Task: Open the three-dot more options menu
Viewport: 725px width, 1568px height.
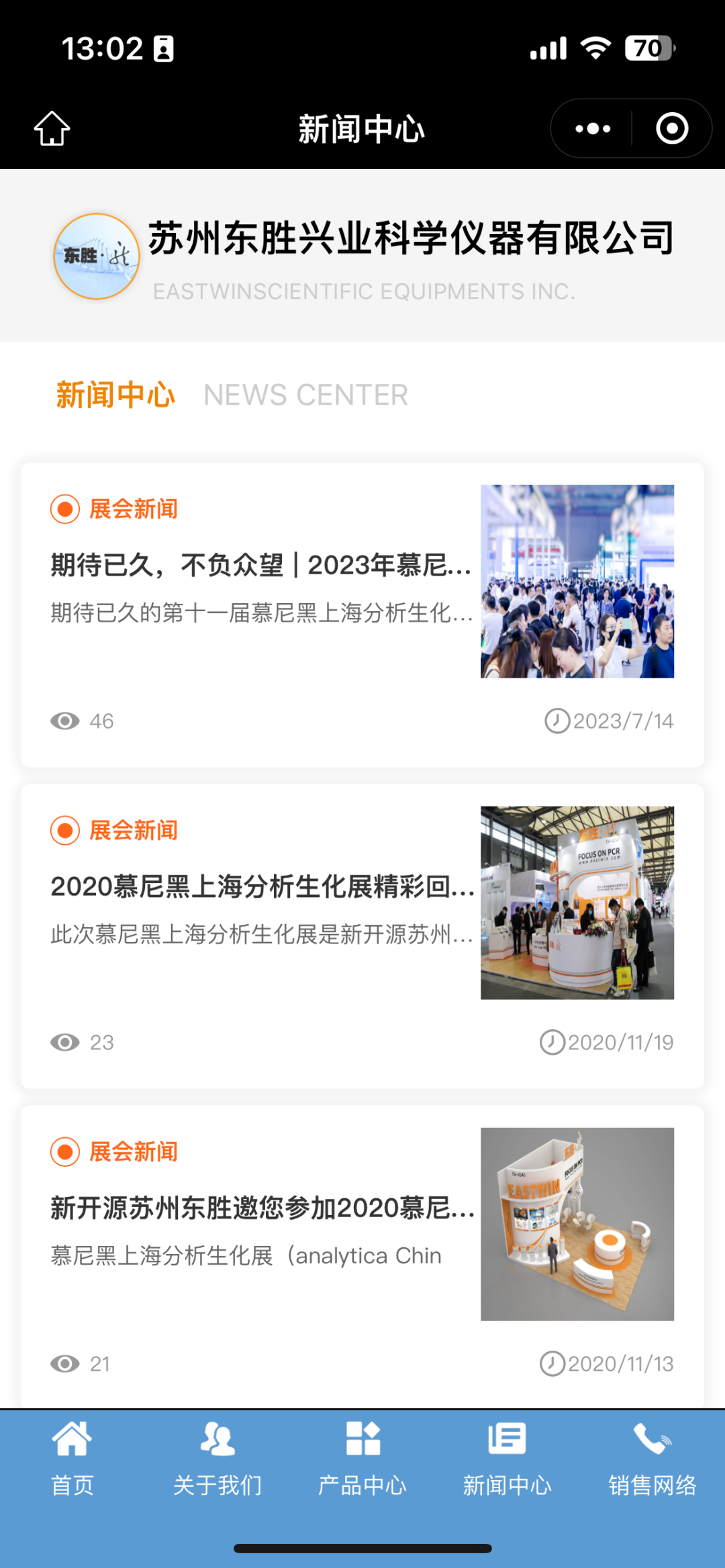Action: (593, 128)
